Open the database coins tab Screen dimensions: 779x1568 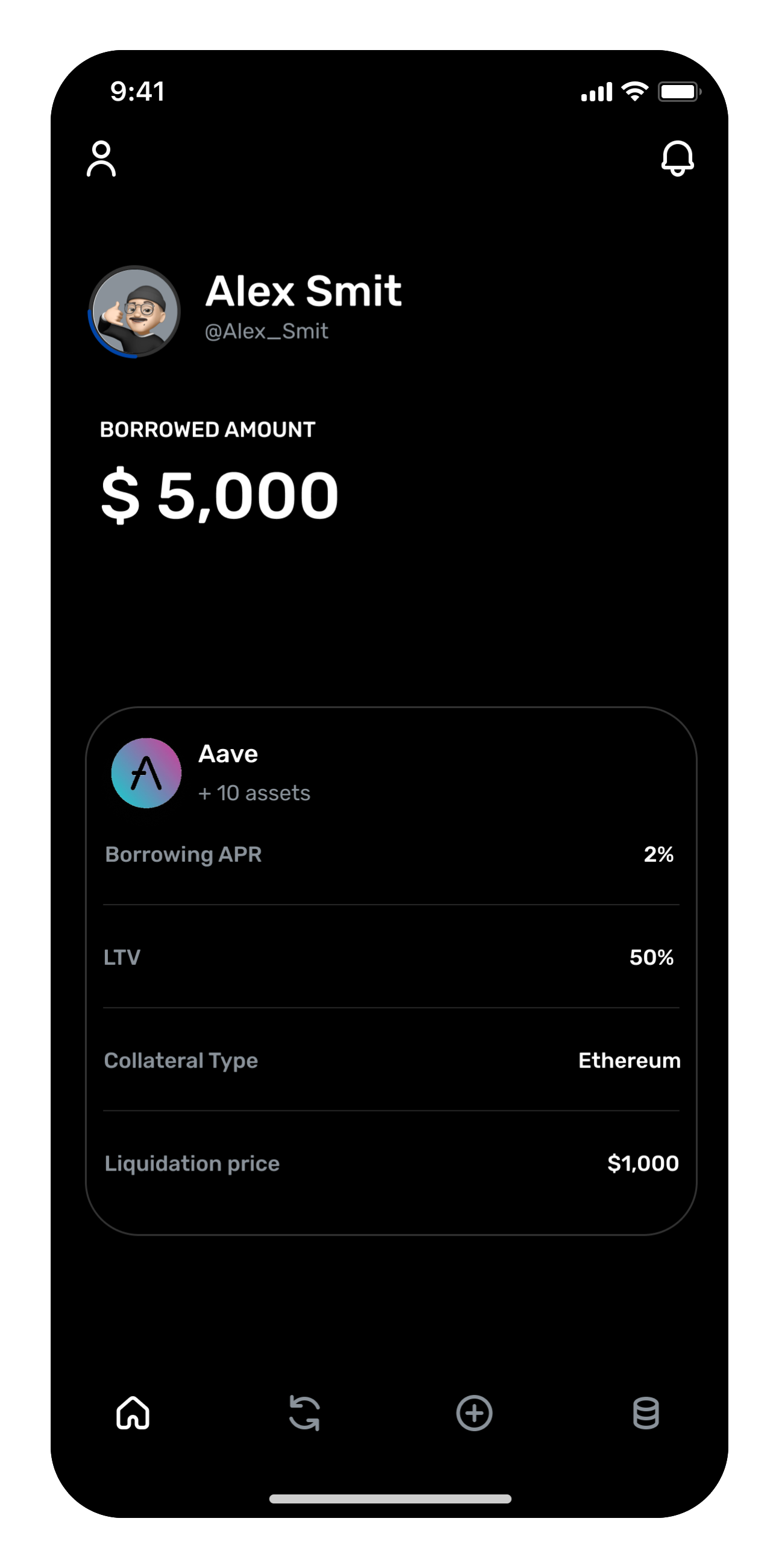(x=646, y=1413)
